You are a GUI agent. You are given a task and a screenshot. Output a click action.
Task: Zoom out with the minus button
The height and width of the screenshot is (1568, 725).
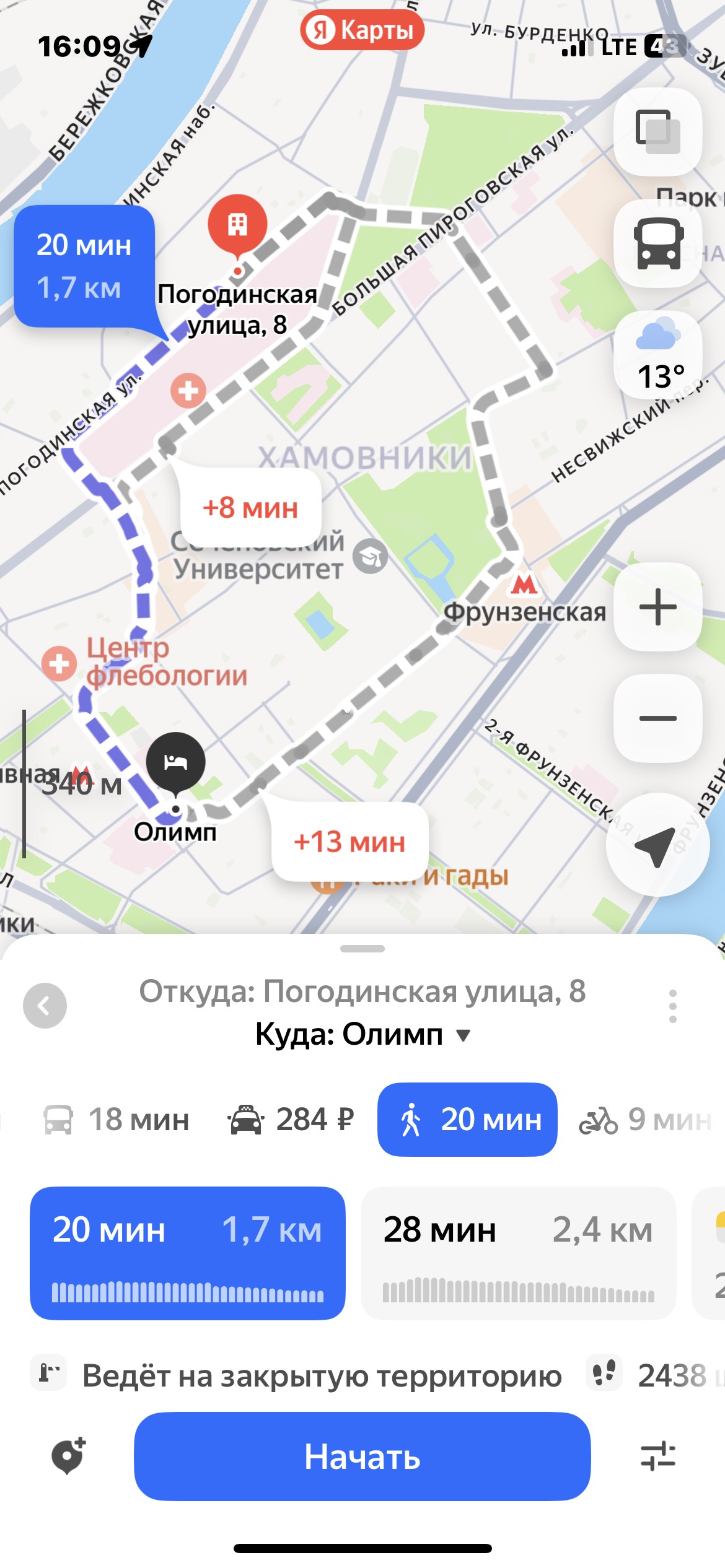(x=657, y=718)
